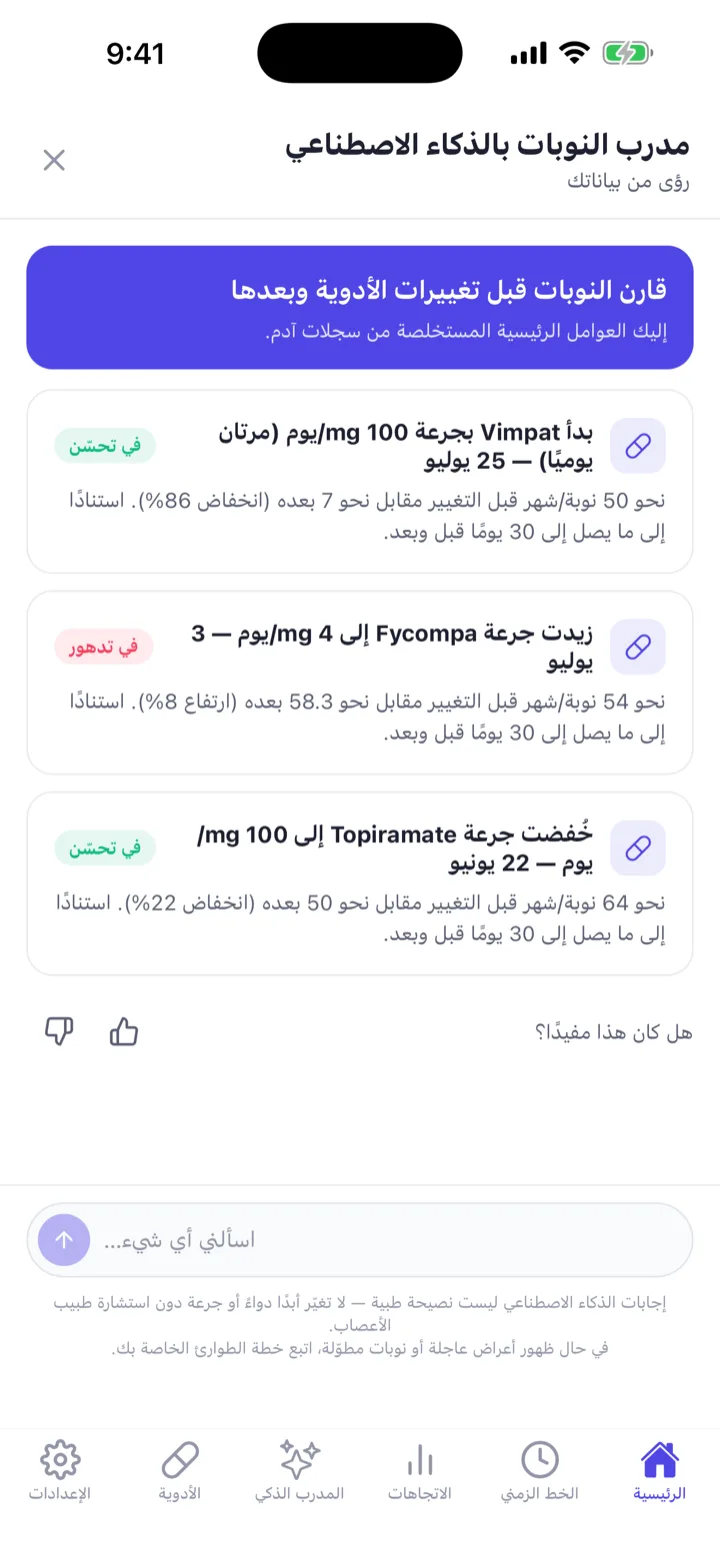Go to the الرئيسية home tab
The image size is (720, 1564).
[x=660, y=1472]
